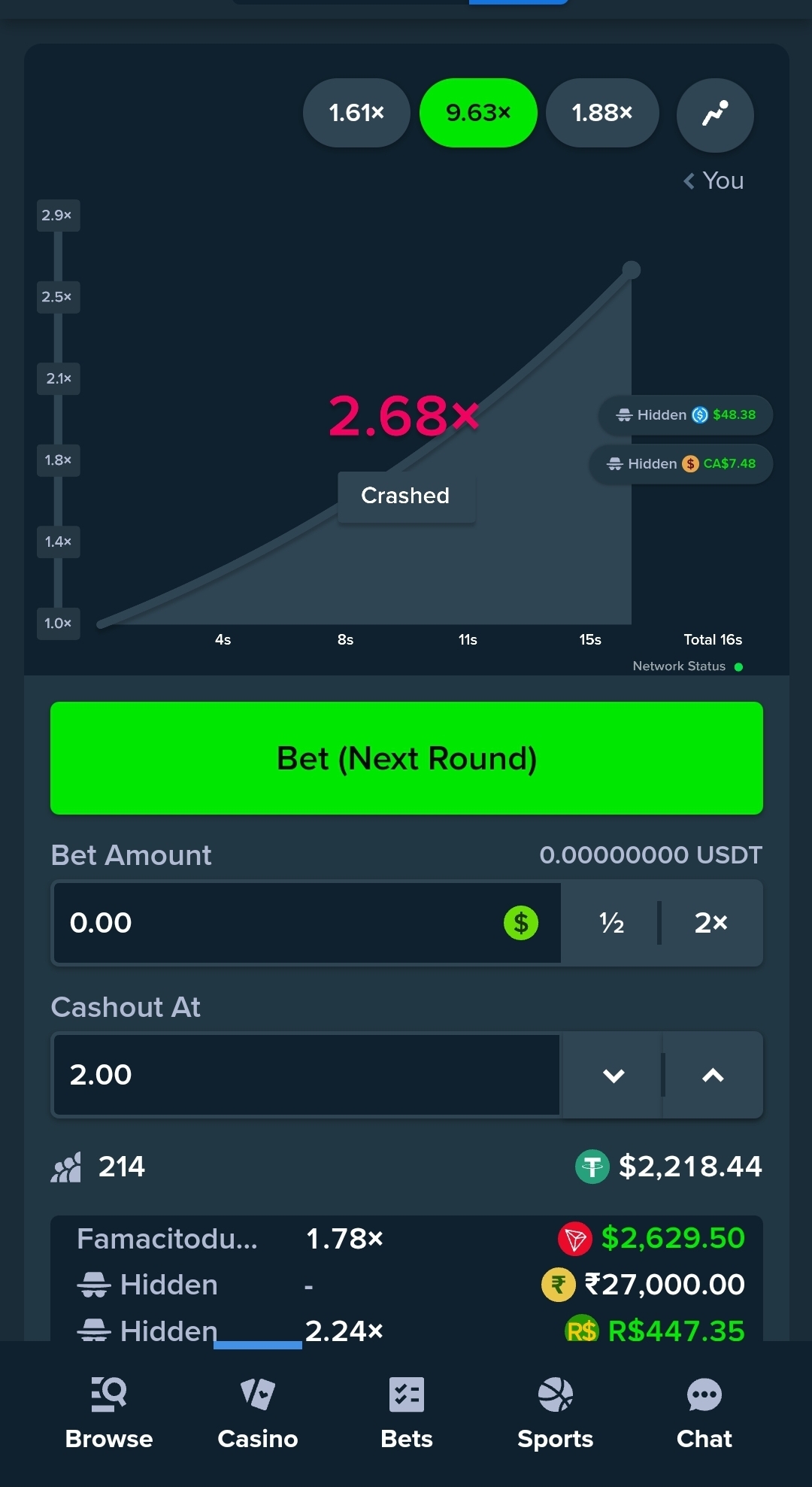
Task: Tap the You chevron link
Action: coord(713,181)
